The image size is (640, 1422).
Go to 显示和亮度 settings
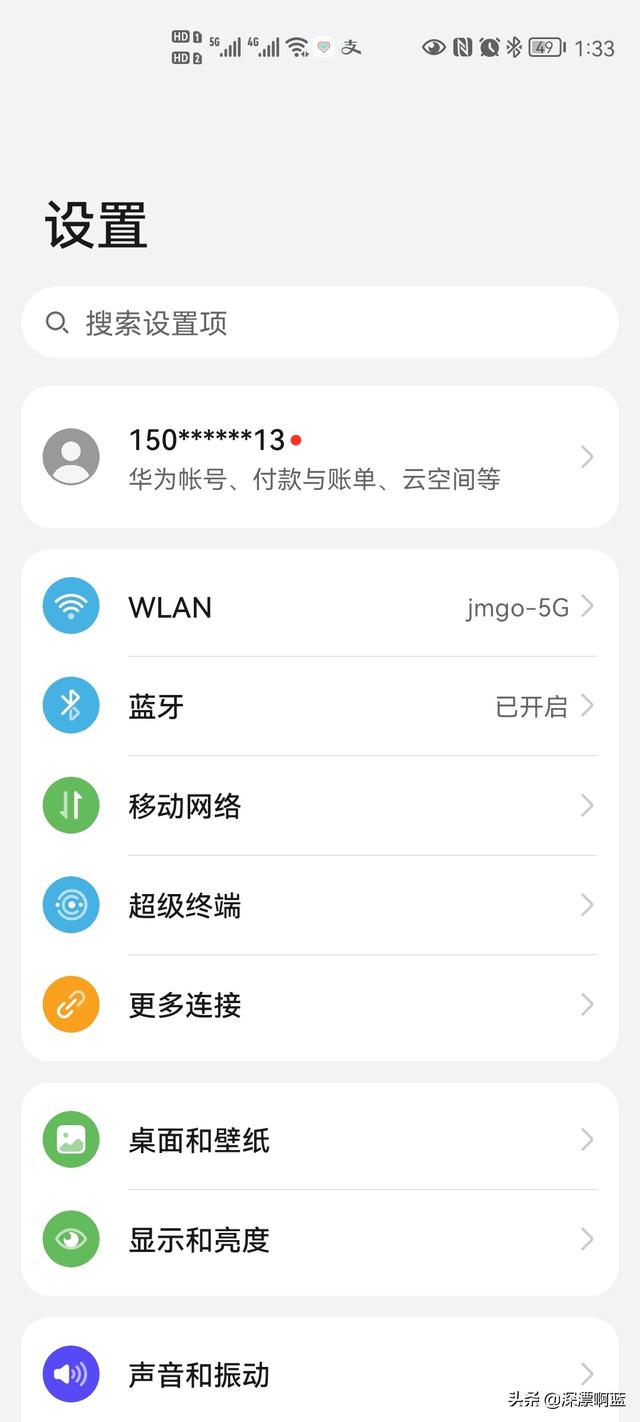pos(320,1240)
